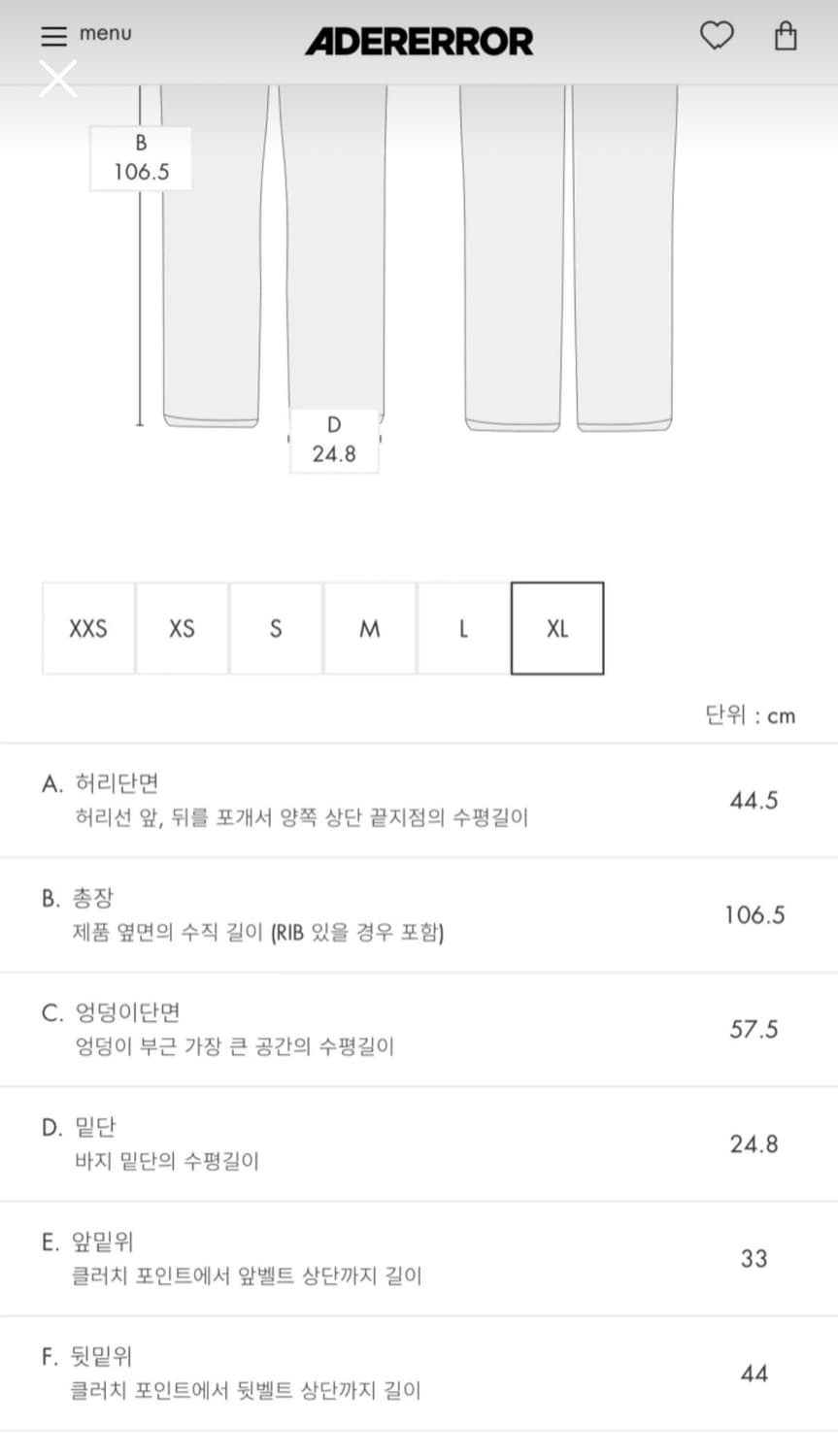Switch to size XS
The width and height of the screenshot is (838, 1456).
point(182,628)
